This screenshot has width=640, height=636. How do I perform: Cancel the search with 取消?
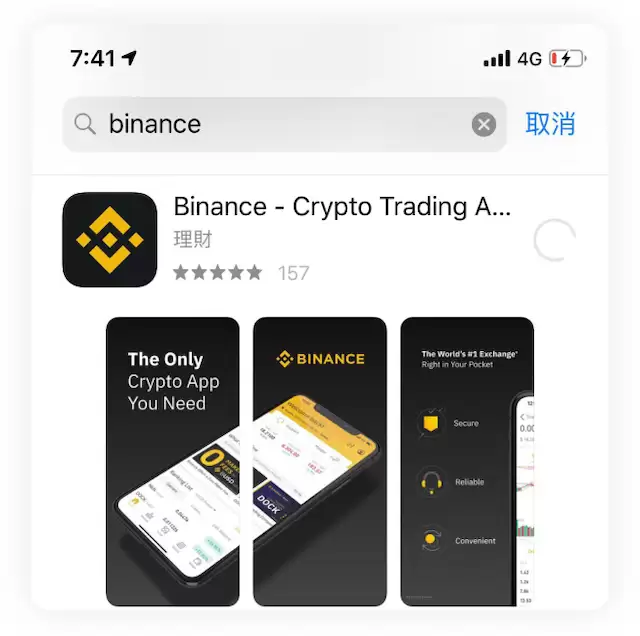[x=550, y=124]
